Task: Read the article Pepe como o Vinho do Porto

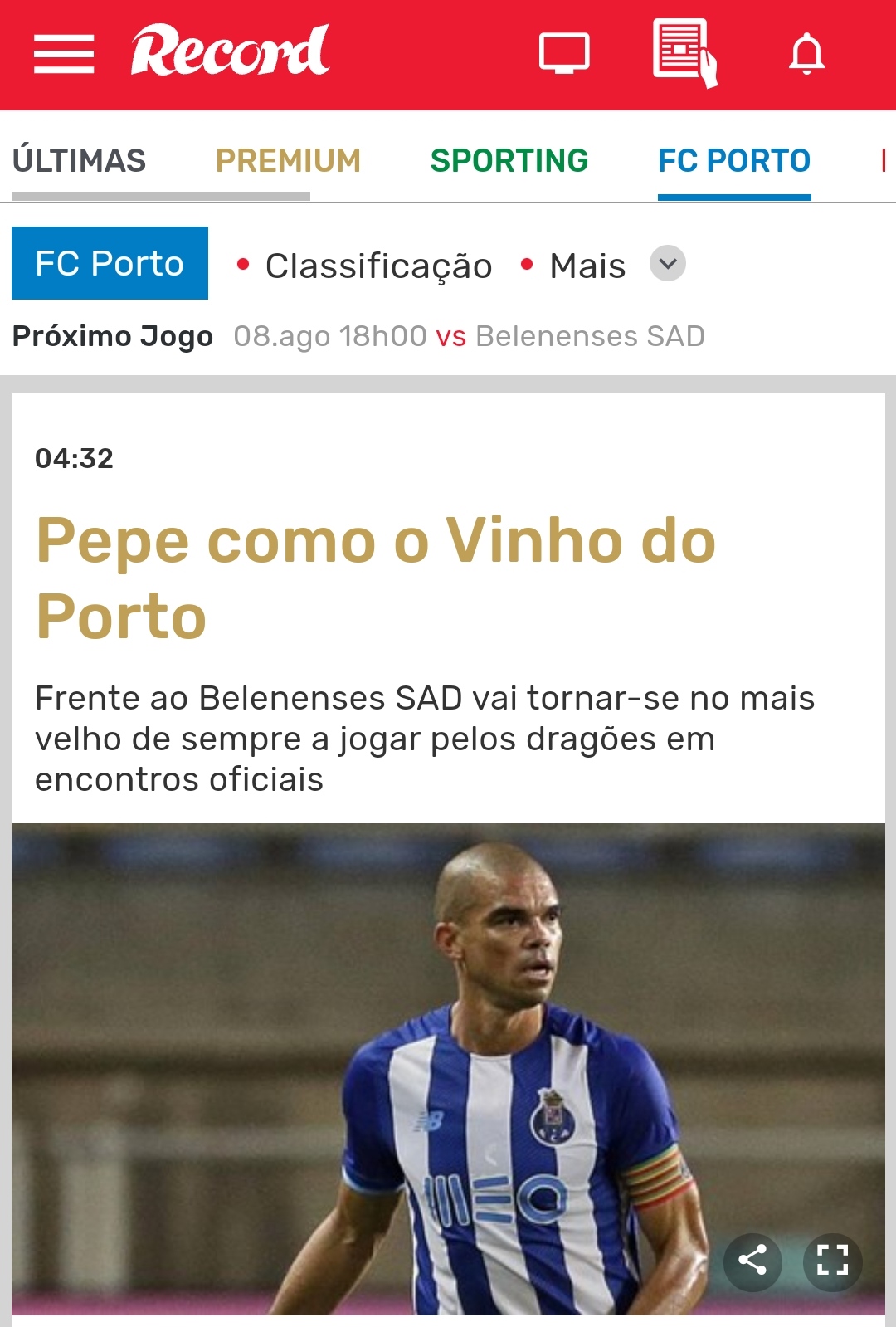Action: click(x=376, y=578)
